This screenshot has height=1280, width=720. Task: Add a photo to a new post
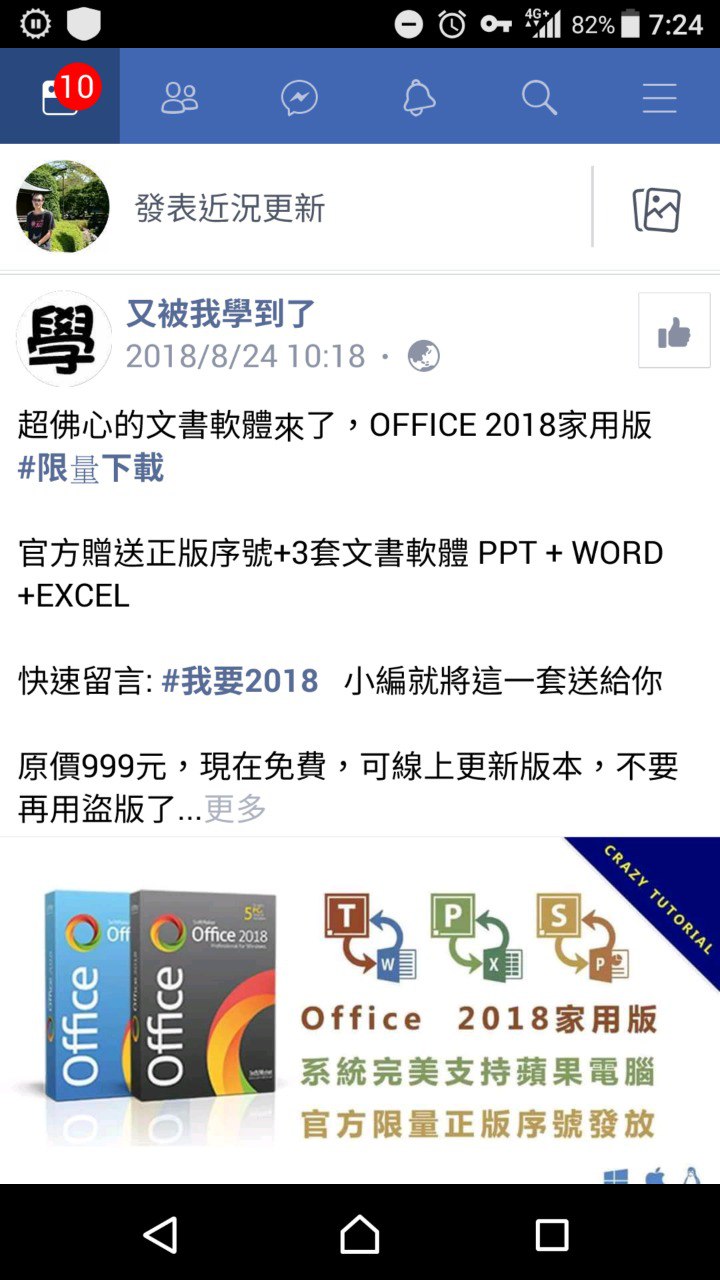click(656, 209)
